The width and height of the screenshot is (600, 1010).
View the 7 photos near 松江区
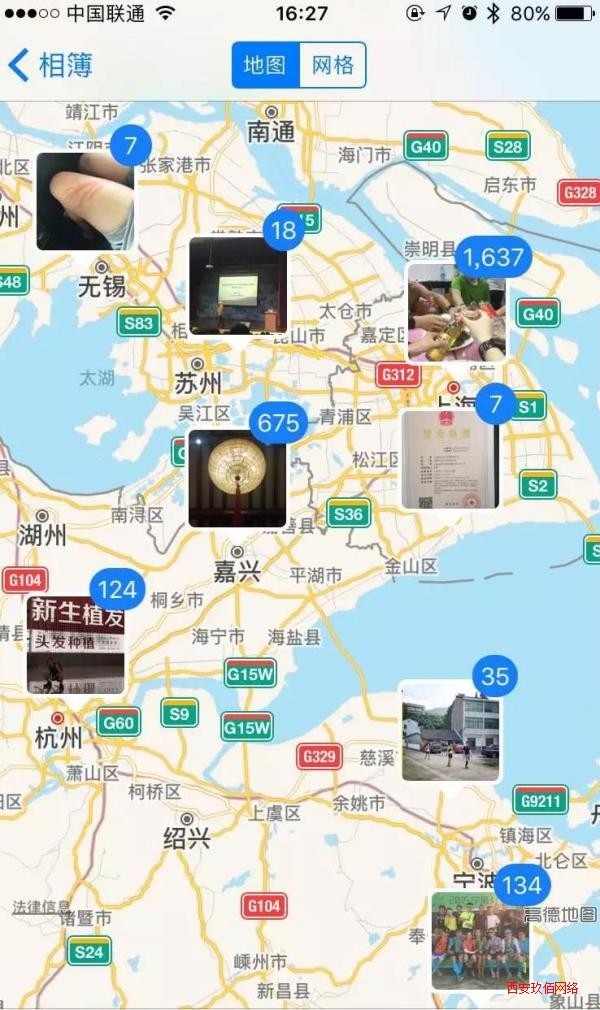pyautogui.click(x=449, y=460)
